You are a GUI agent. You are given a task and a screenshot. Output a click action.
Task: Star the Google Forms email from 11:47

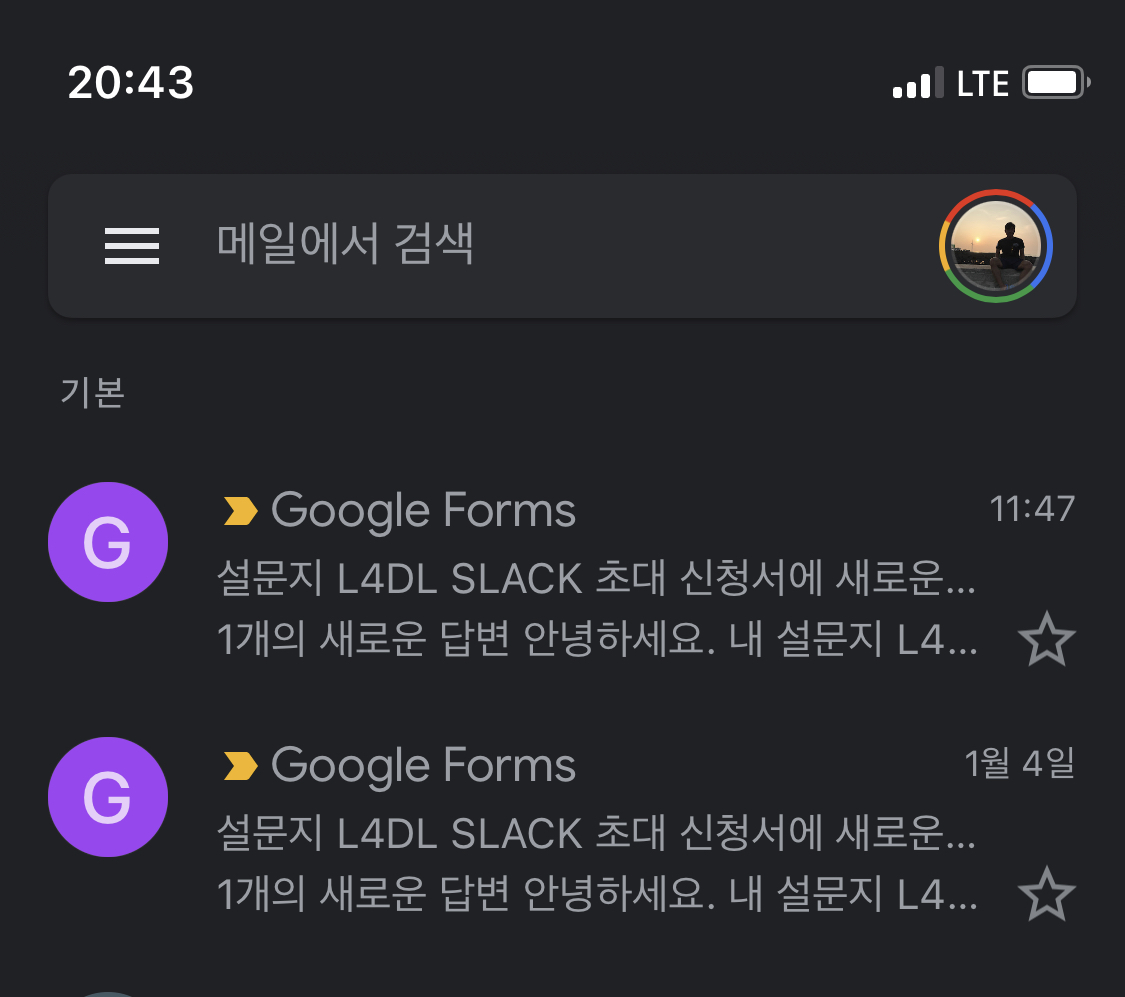tap(1046, 641)
